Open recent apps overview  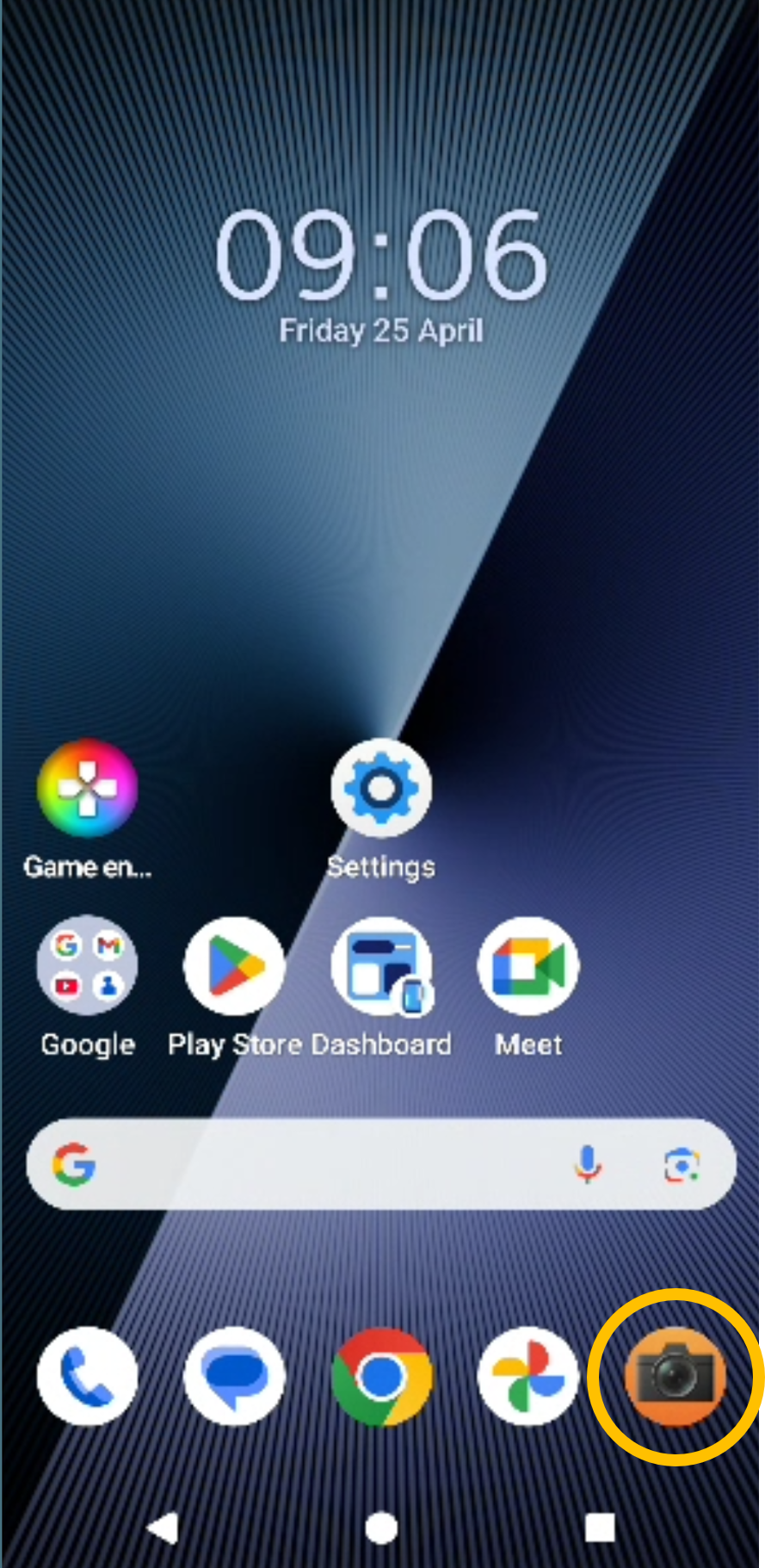(600, 1528)
